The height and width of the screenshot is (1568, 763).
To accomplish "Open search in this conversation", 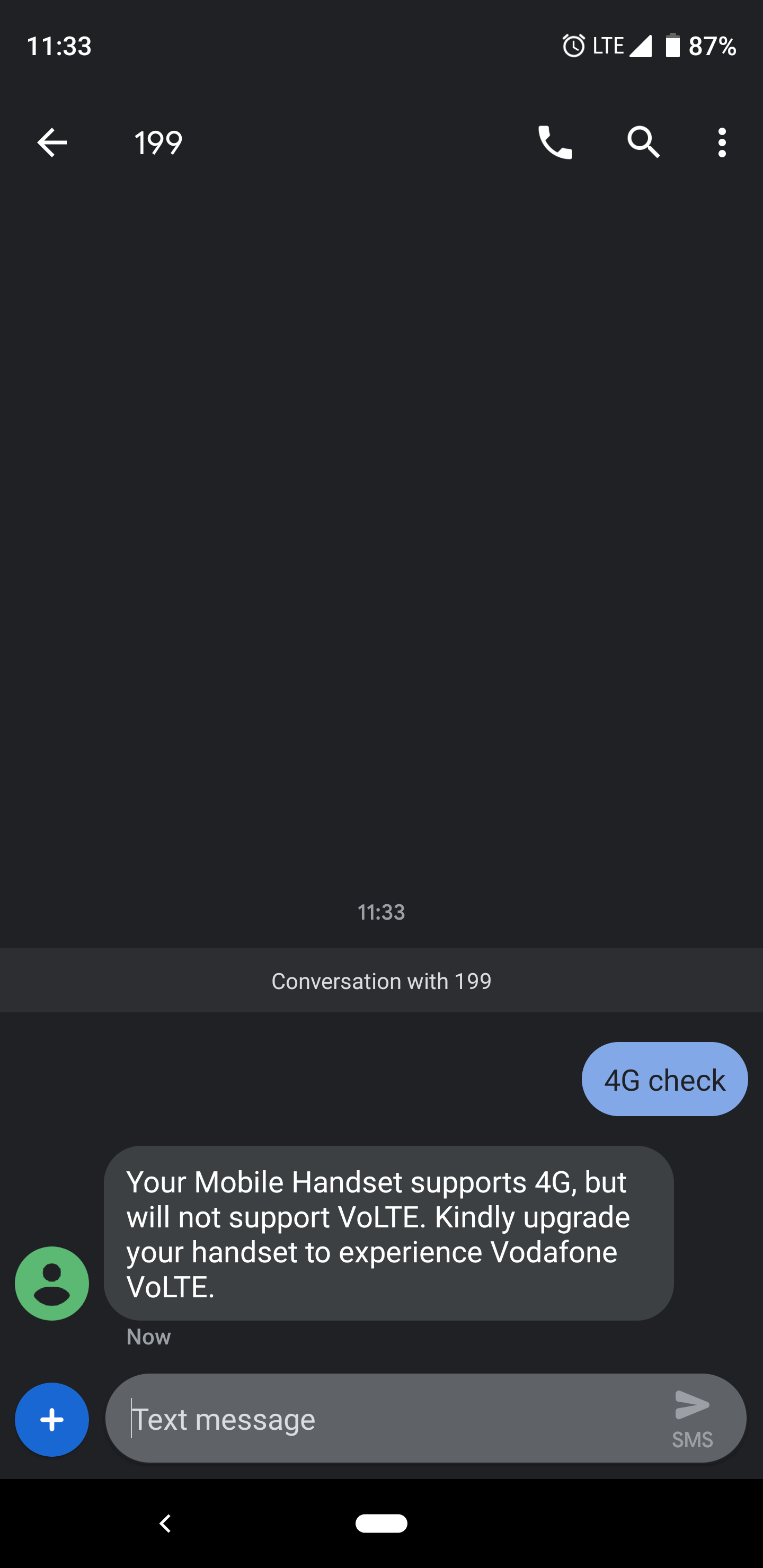I will point(643,142).
